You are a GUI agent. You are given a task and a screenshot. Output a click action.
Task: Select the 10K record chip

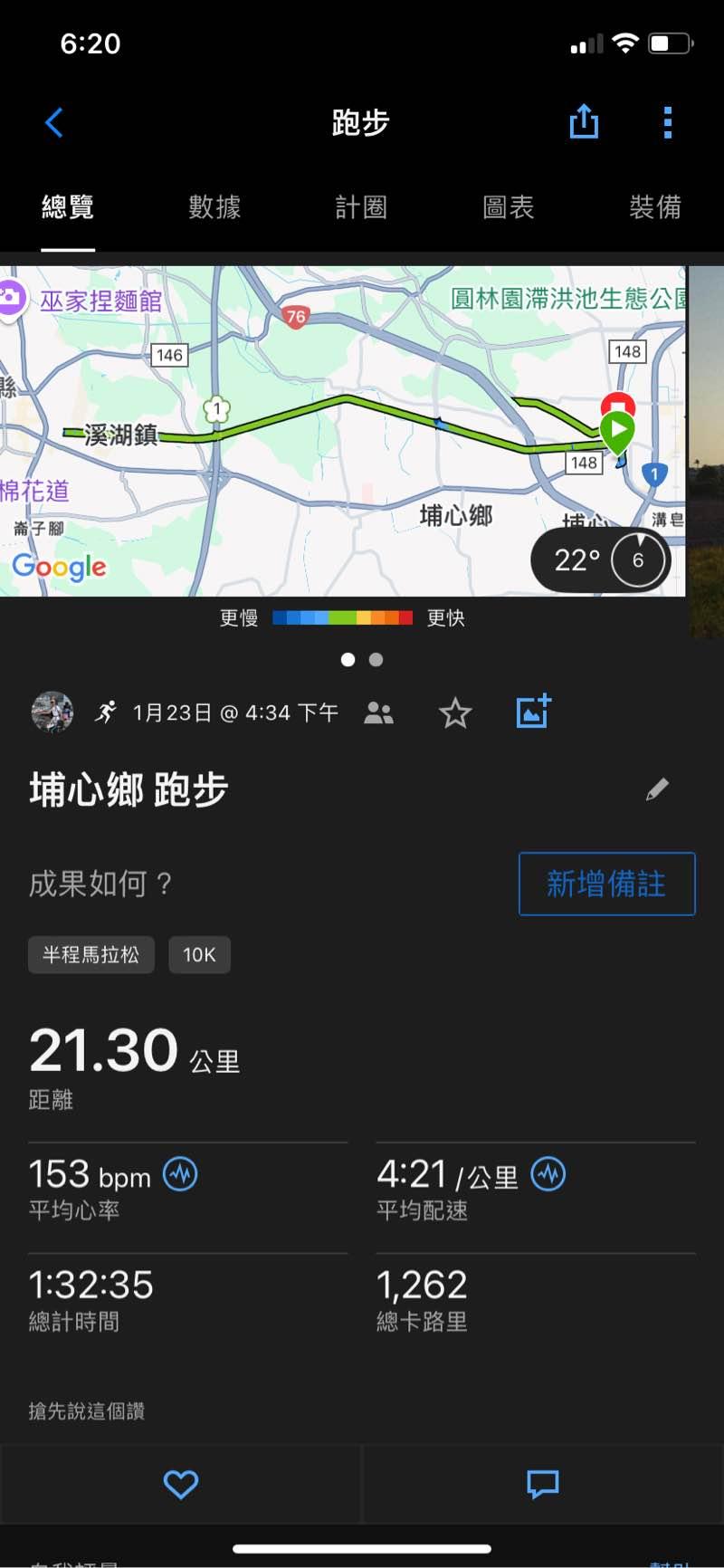(x=199, y=955)
